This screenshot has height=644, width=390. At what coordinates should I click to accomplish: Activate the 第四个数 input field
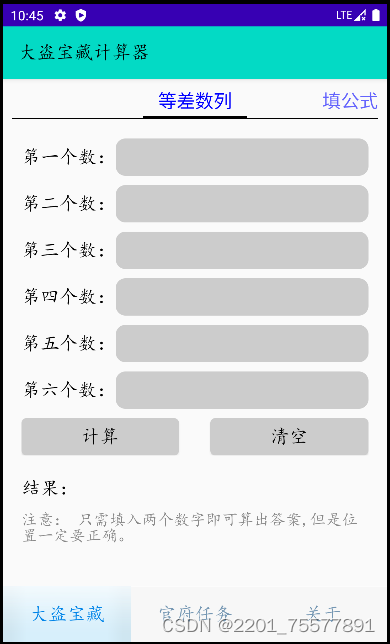[242, 297]
